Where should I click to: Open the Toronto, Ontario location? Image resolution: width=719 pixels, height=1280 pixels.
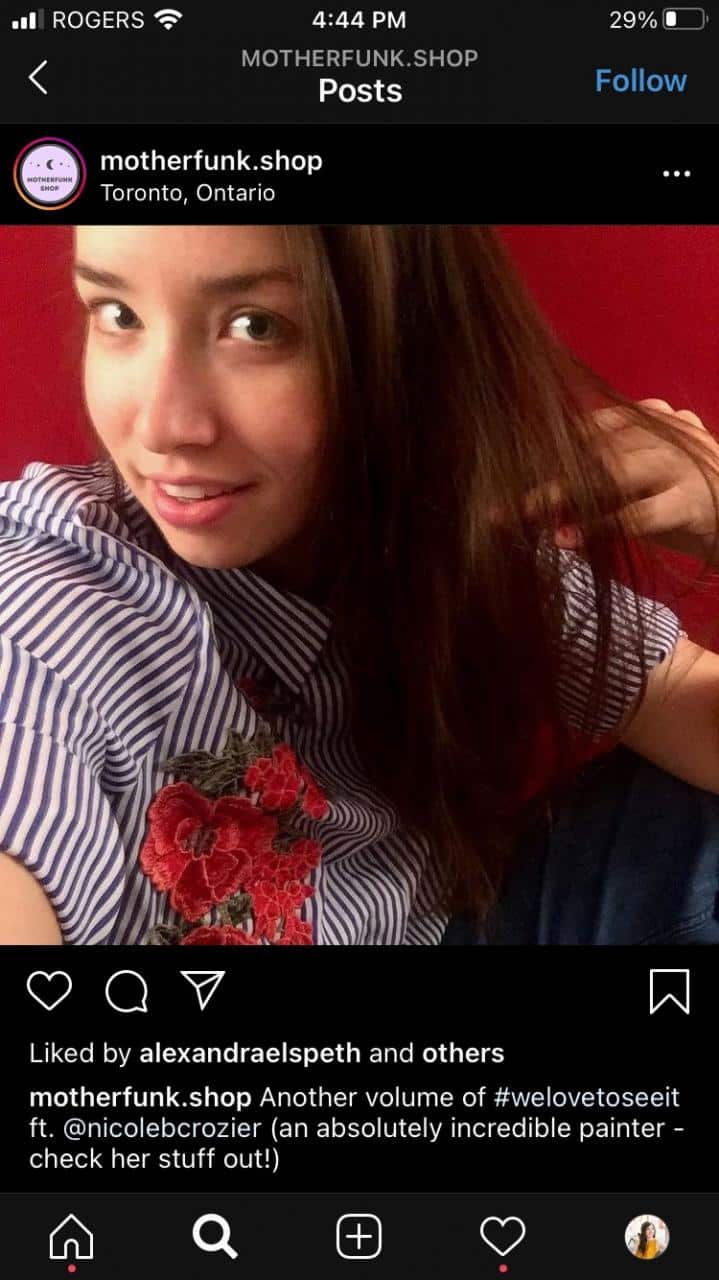(x=187, y=193)
